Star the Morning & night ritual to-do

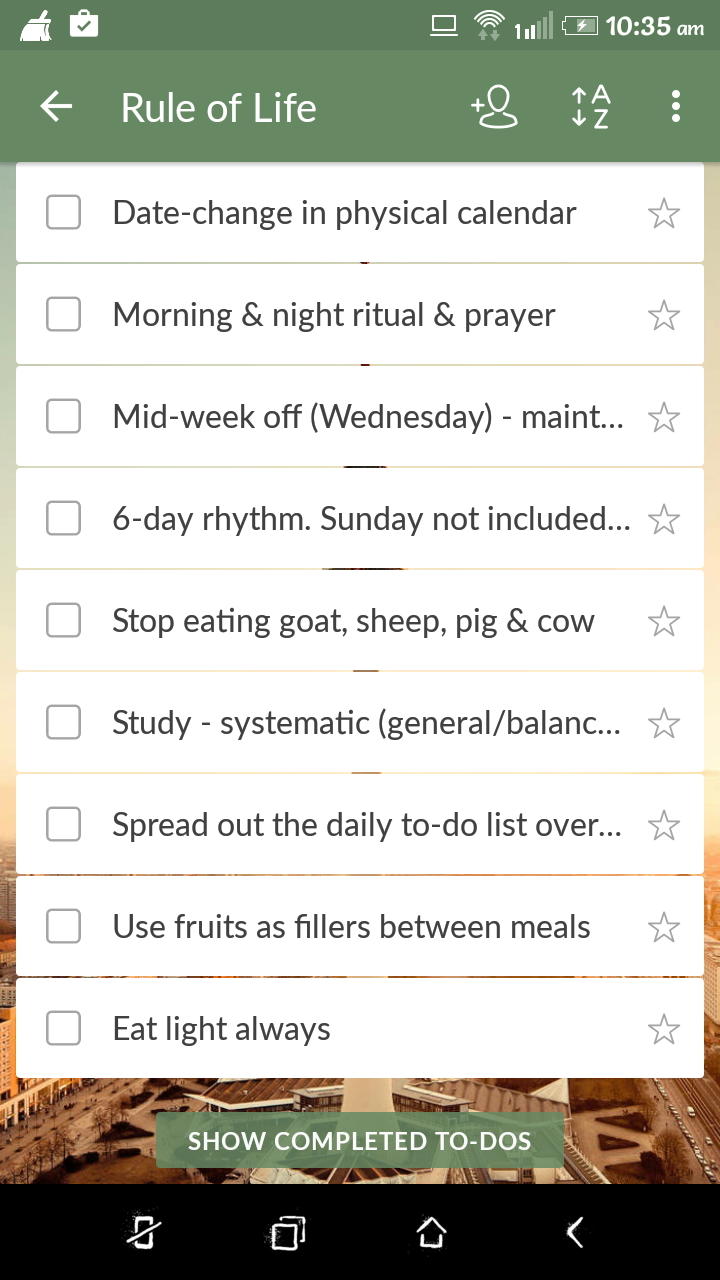click(x=664, y=316)
